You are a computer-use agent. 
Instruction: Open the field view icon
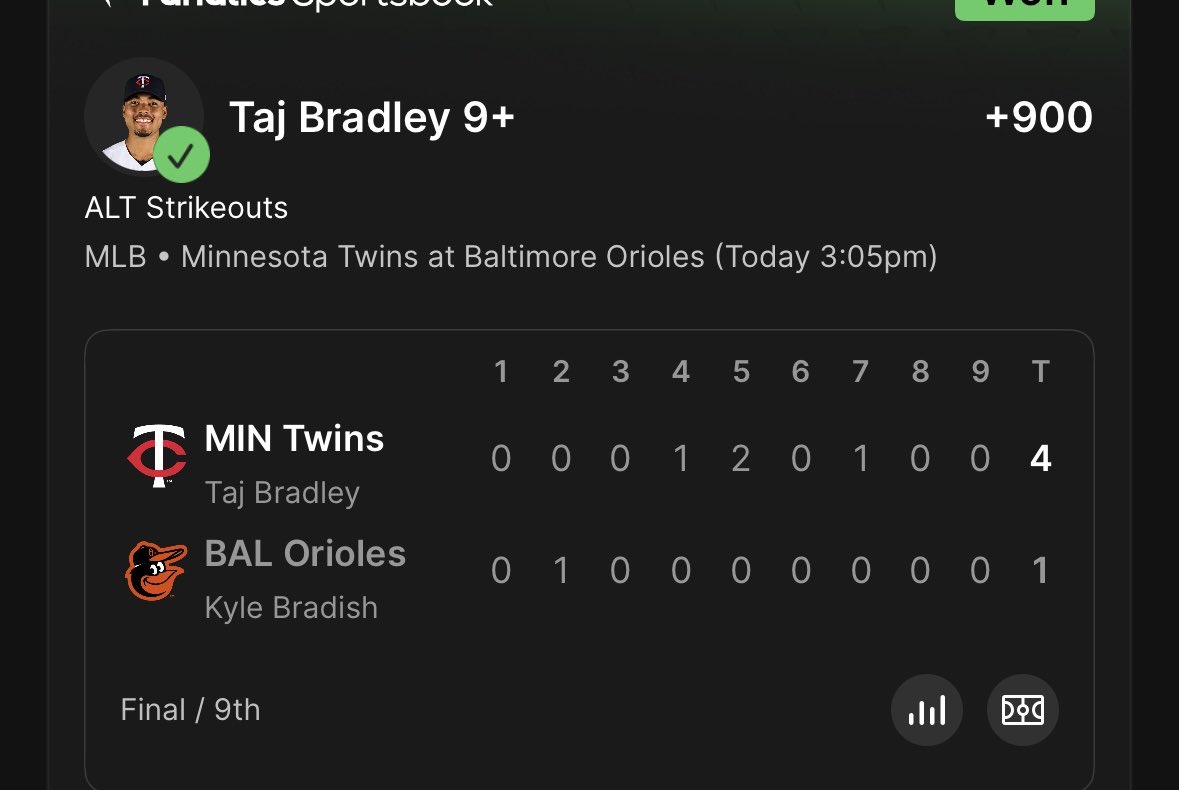point(1022,711)
